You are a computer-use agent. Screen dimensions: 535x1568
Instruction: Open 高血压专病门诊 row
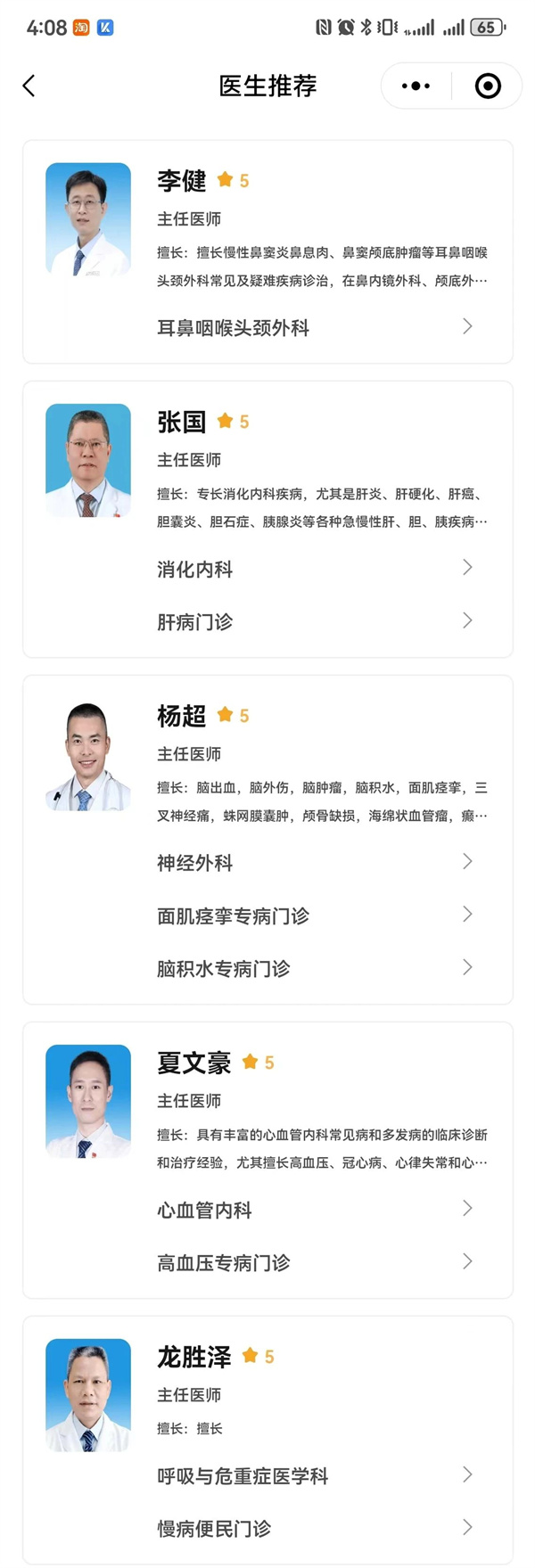pos(314,1262)
